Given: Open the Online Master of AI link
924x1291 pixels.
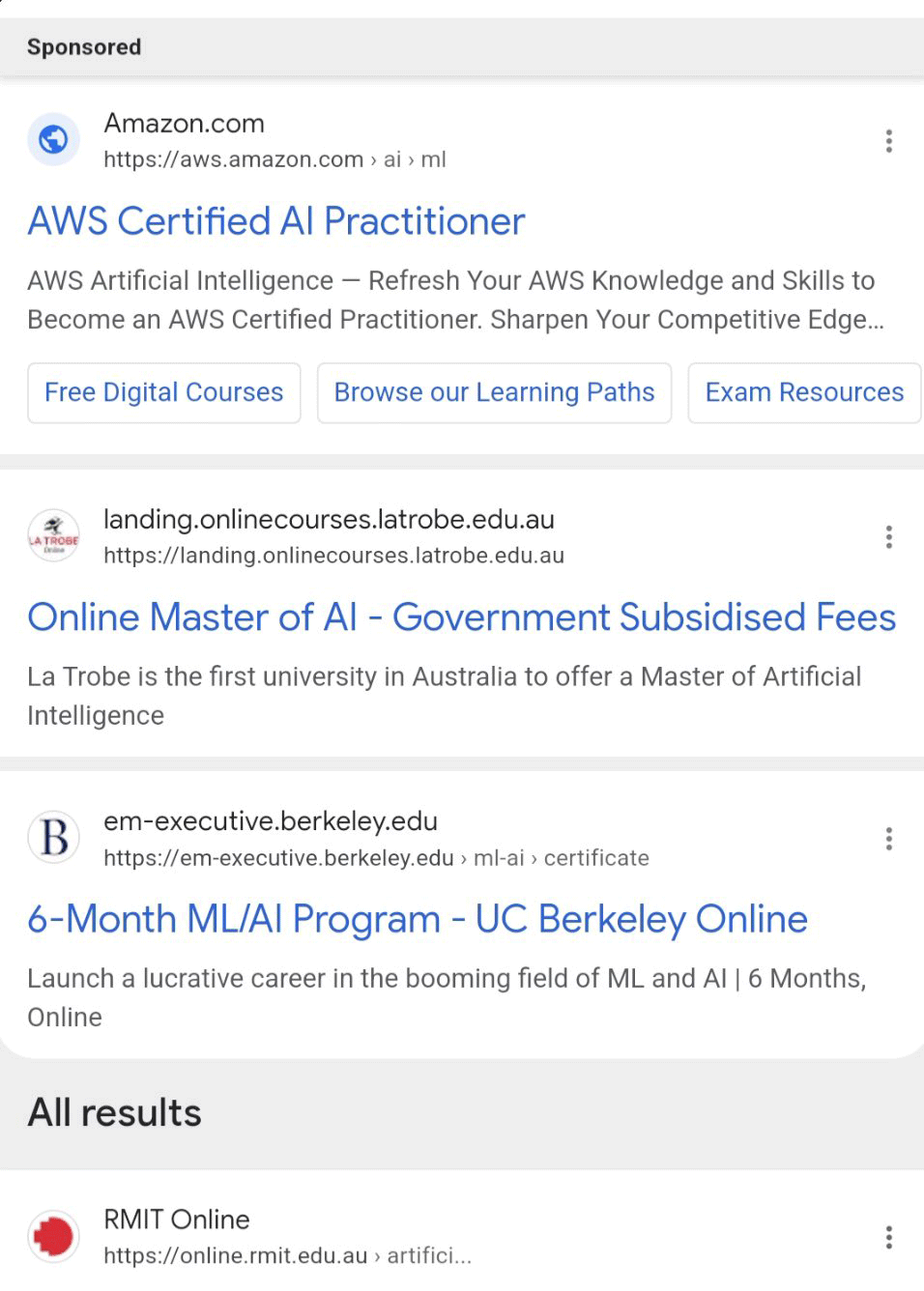Looking at the screenshot, I should [461, 617].
